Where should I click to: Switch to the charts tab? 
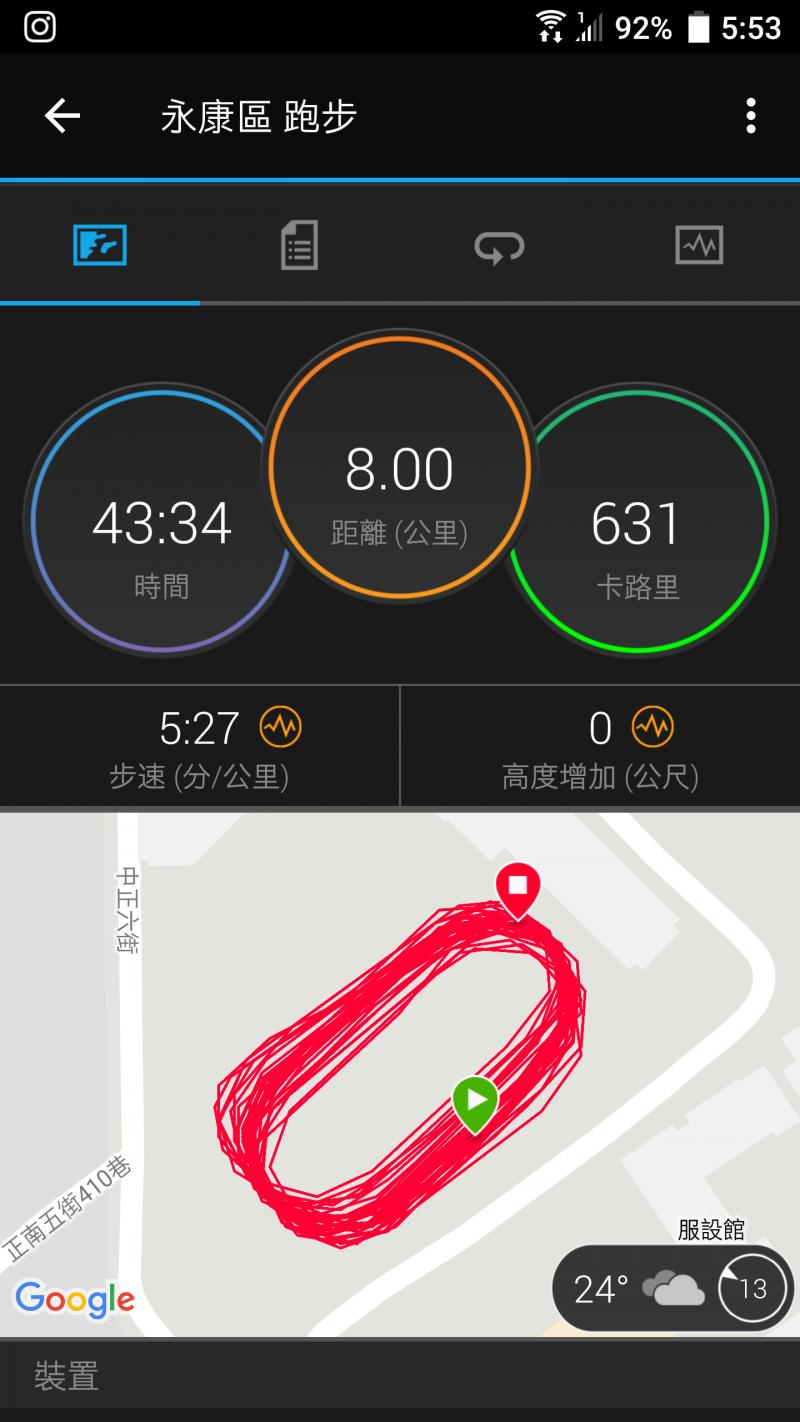tap(698, 245)
